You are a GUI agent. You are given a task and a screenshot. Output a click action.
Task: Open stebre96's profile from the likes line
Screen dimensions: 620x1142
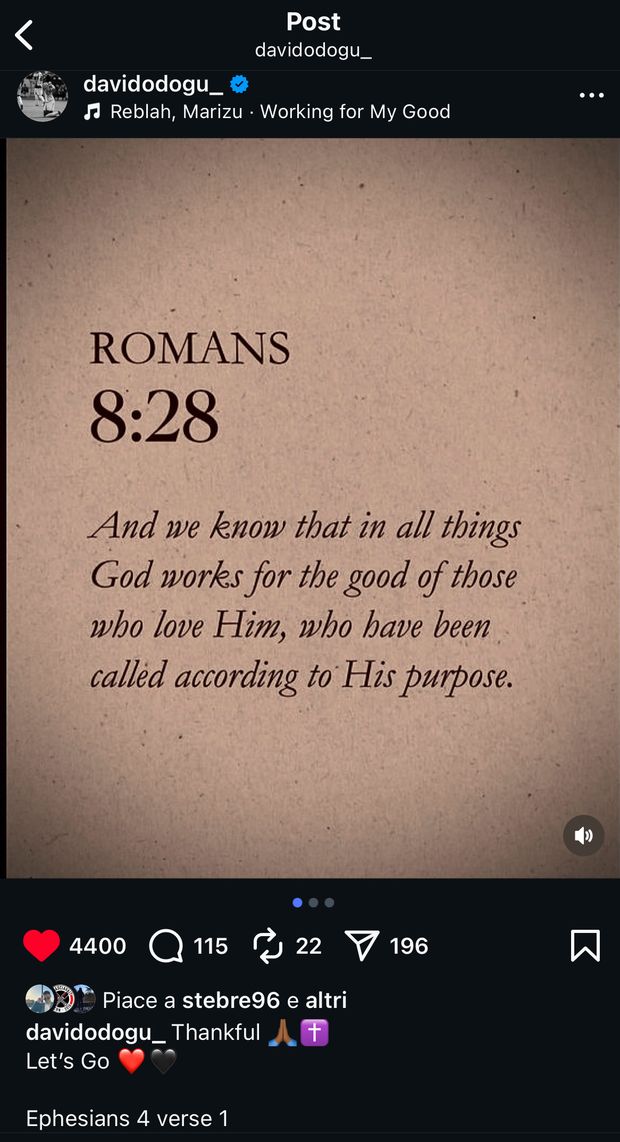click(x=231, y=1000)
